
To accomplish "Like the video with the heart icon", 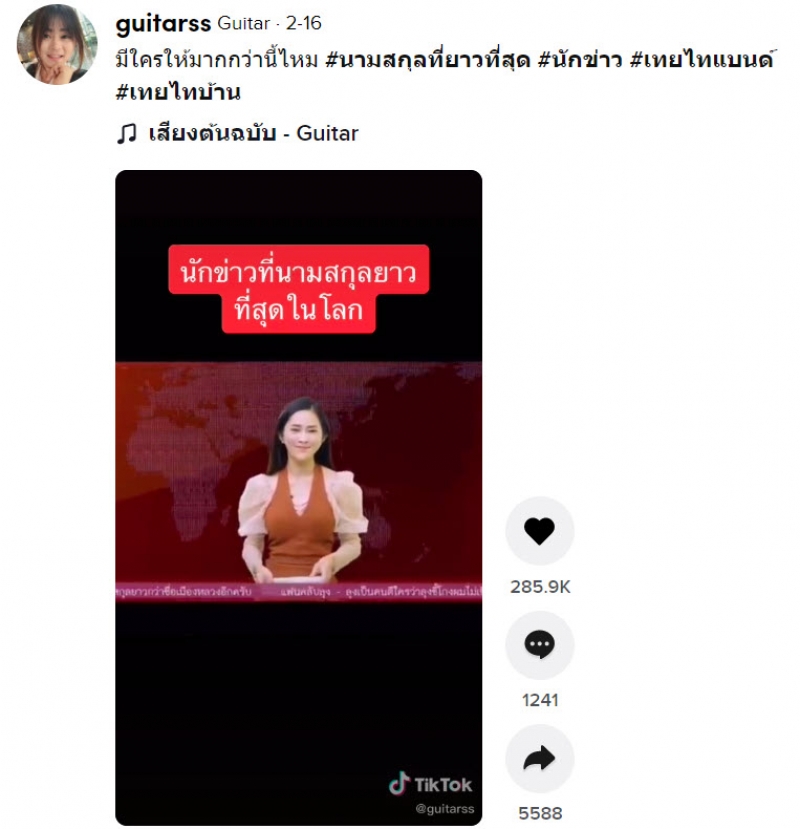I will 539,532.
